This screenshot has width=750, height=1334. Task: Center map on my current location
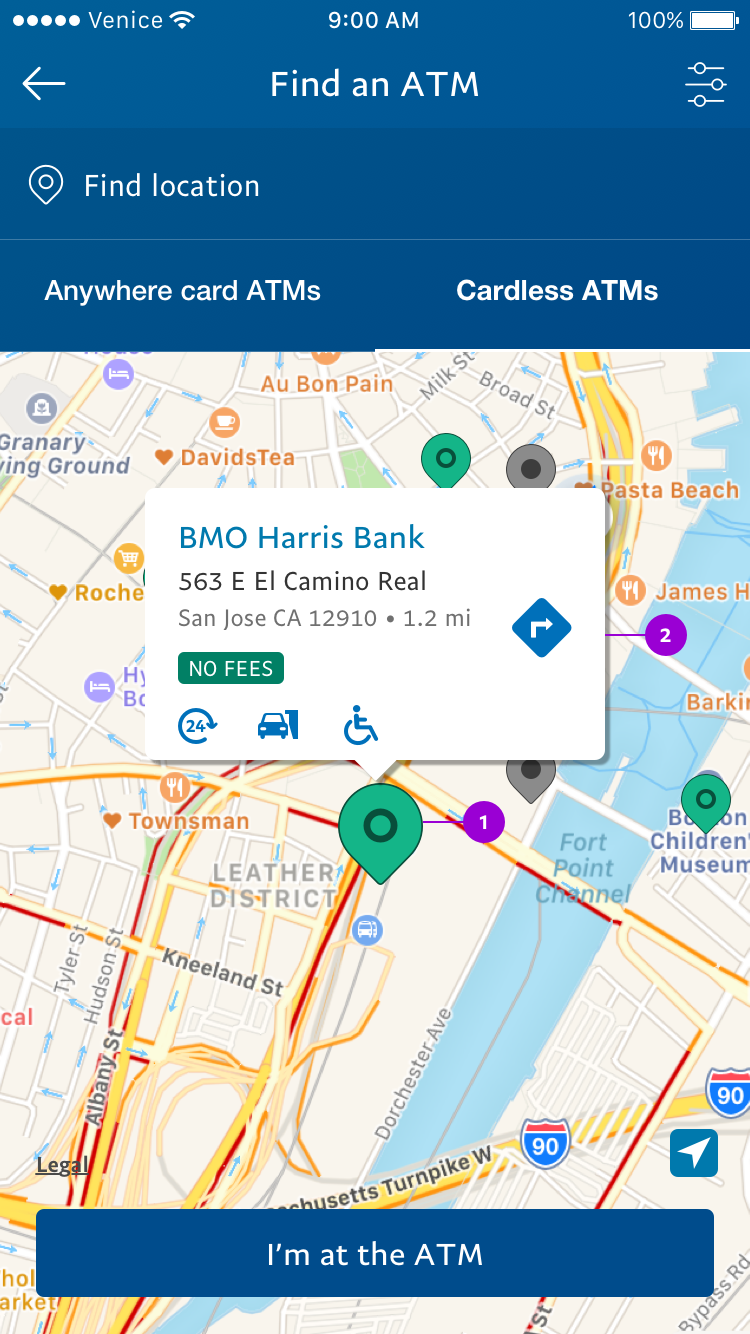pos(694,1153)
